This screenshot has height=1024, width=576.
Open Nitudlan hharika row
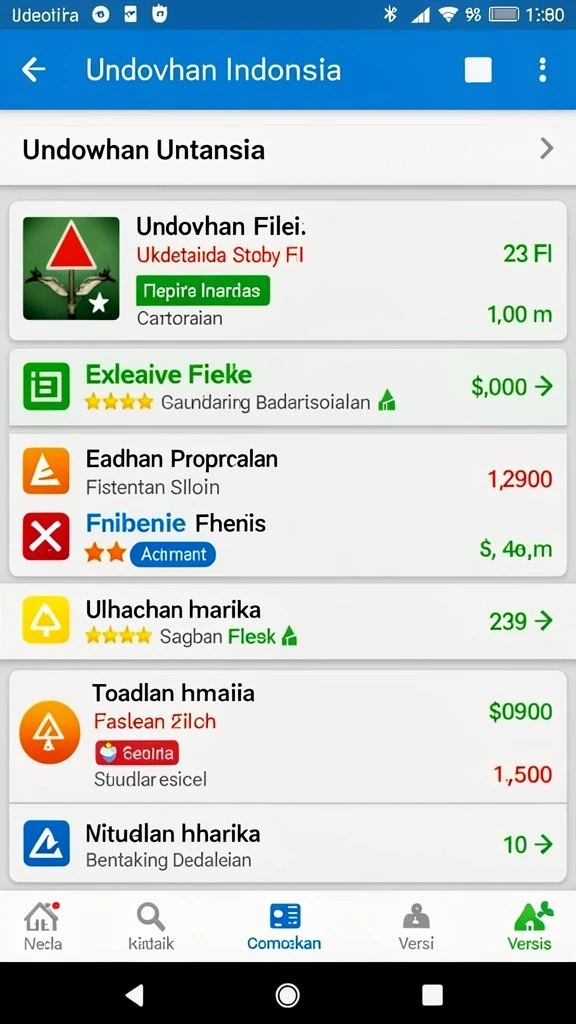coord(288,844)
